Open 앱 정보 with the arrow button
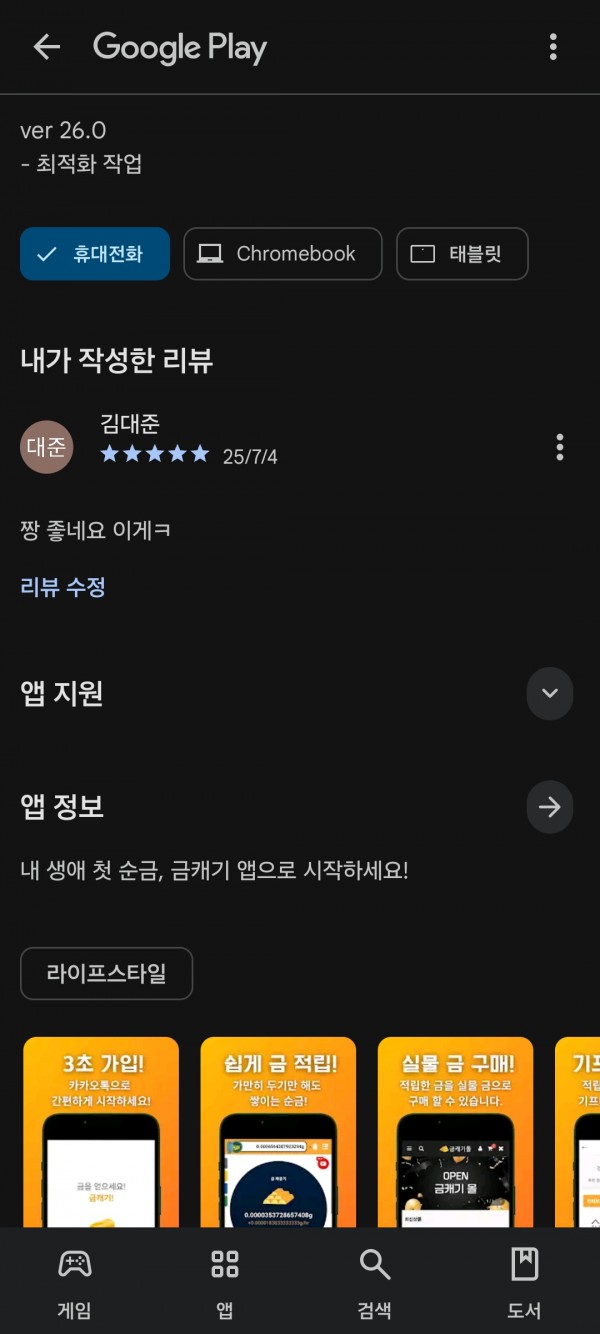Viewport: 600px width, 1334px height. (550, 808)
